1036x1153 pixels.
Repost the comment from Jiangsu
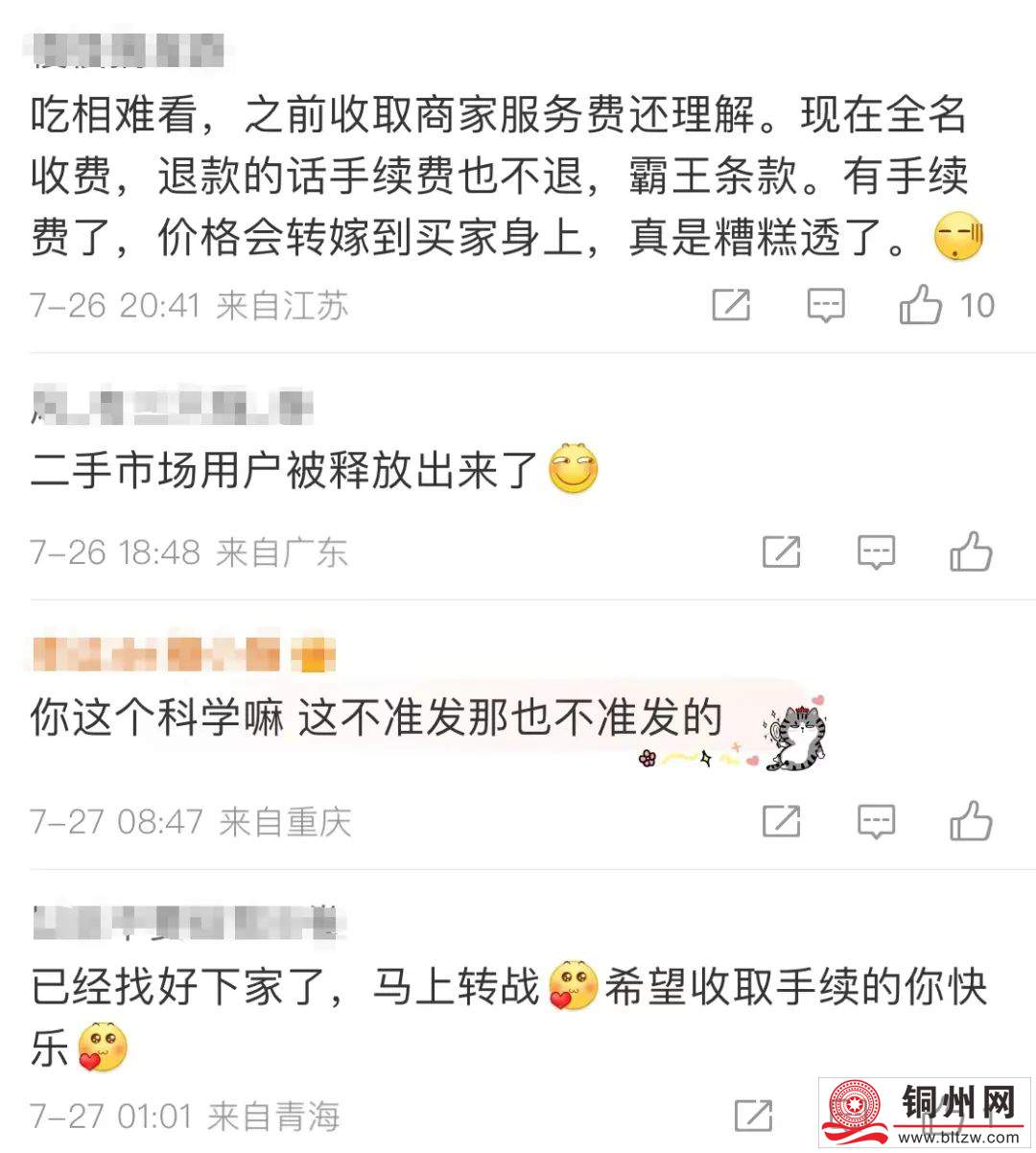point(731,305)
